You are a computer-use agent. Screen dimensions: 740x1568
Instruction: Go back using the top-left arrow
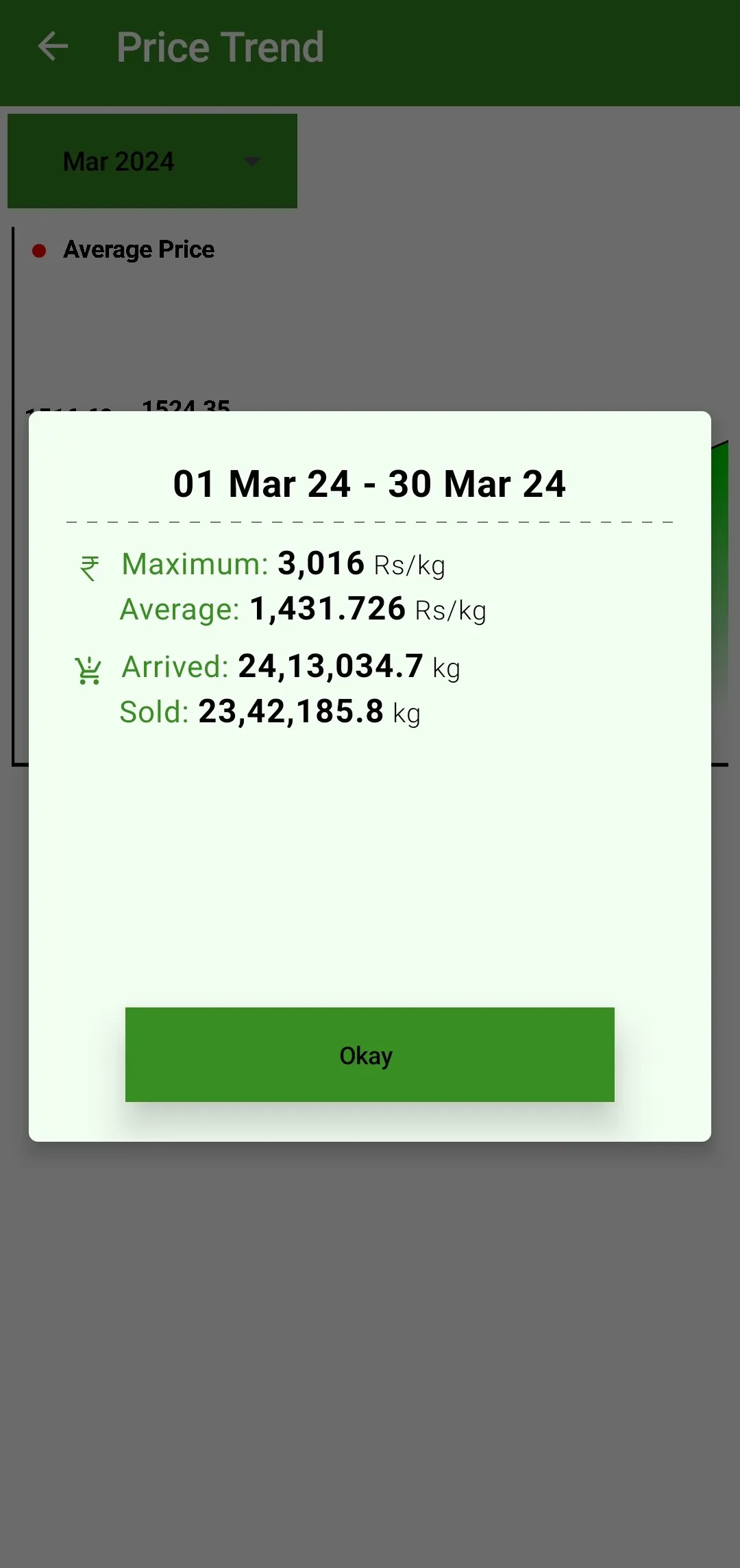tap(53, 47)
